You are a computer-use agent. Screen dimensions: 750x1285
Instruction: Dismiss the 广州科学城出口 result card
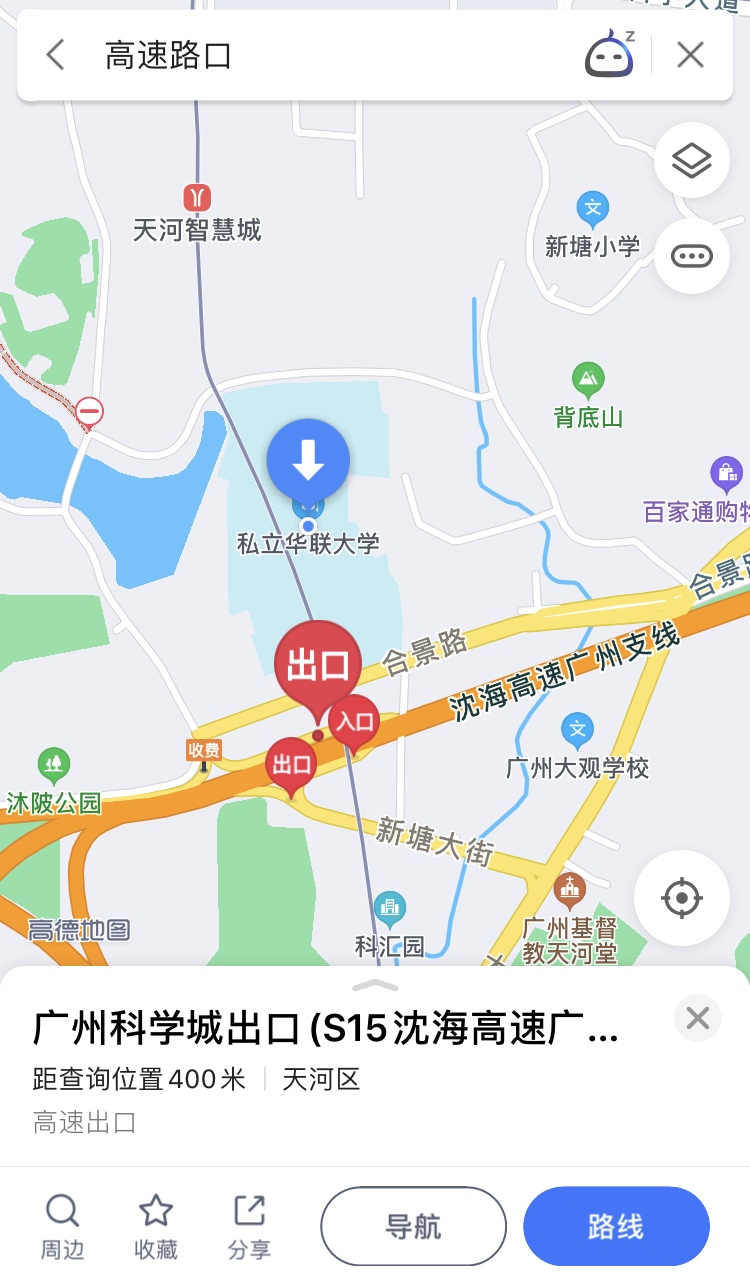pyautogui.click(x=698, y=1018)
